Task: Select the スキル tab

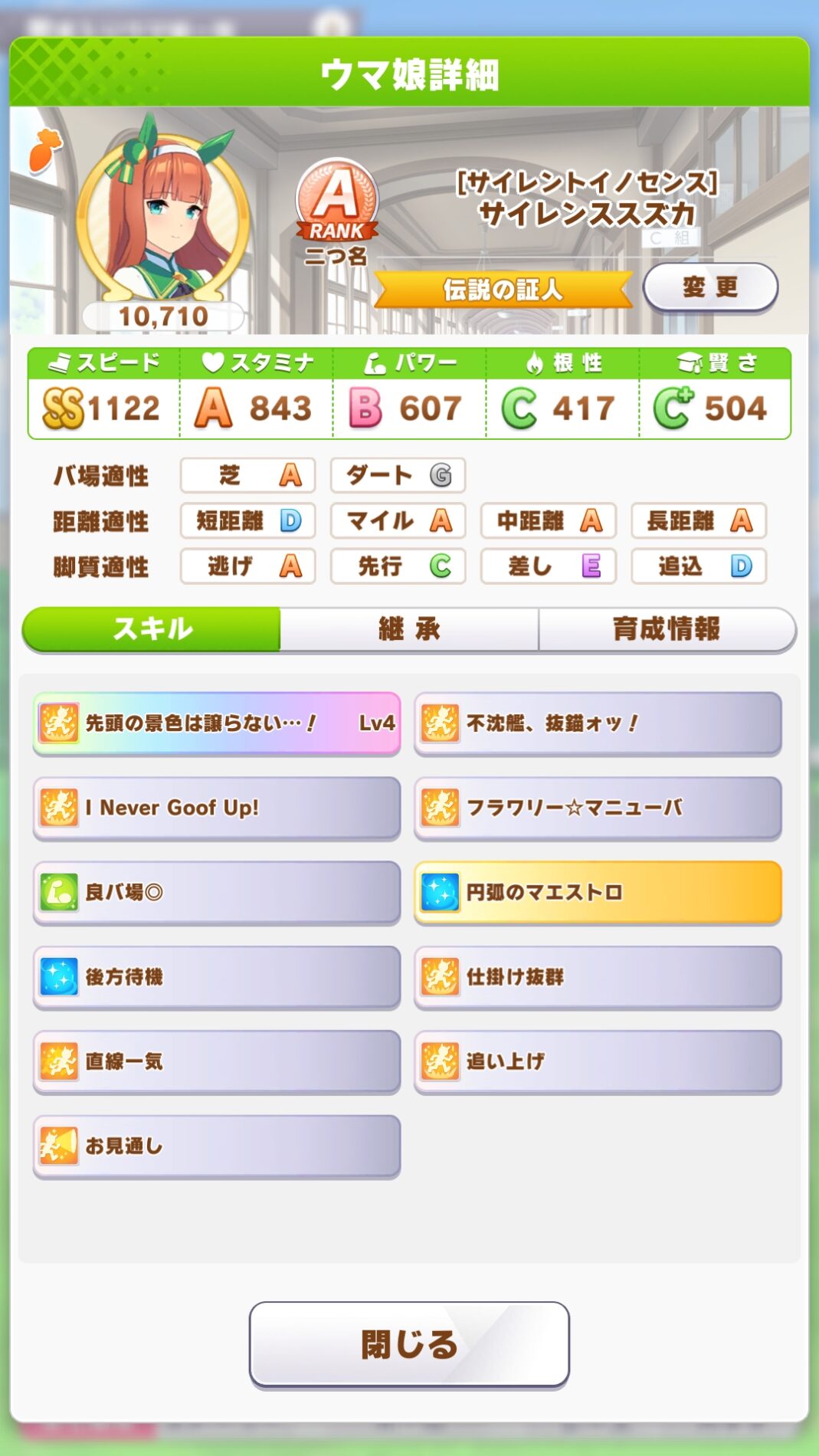Action: coord(152,629)
